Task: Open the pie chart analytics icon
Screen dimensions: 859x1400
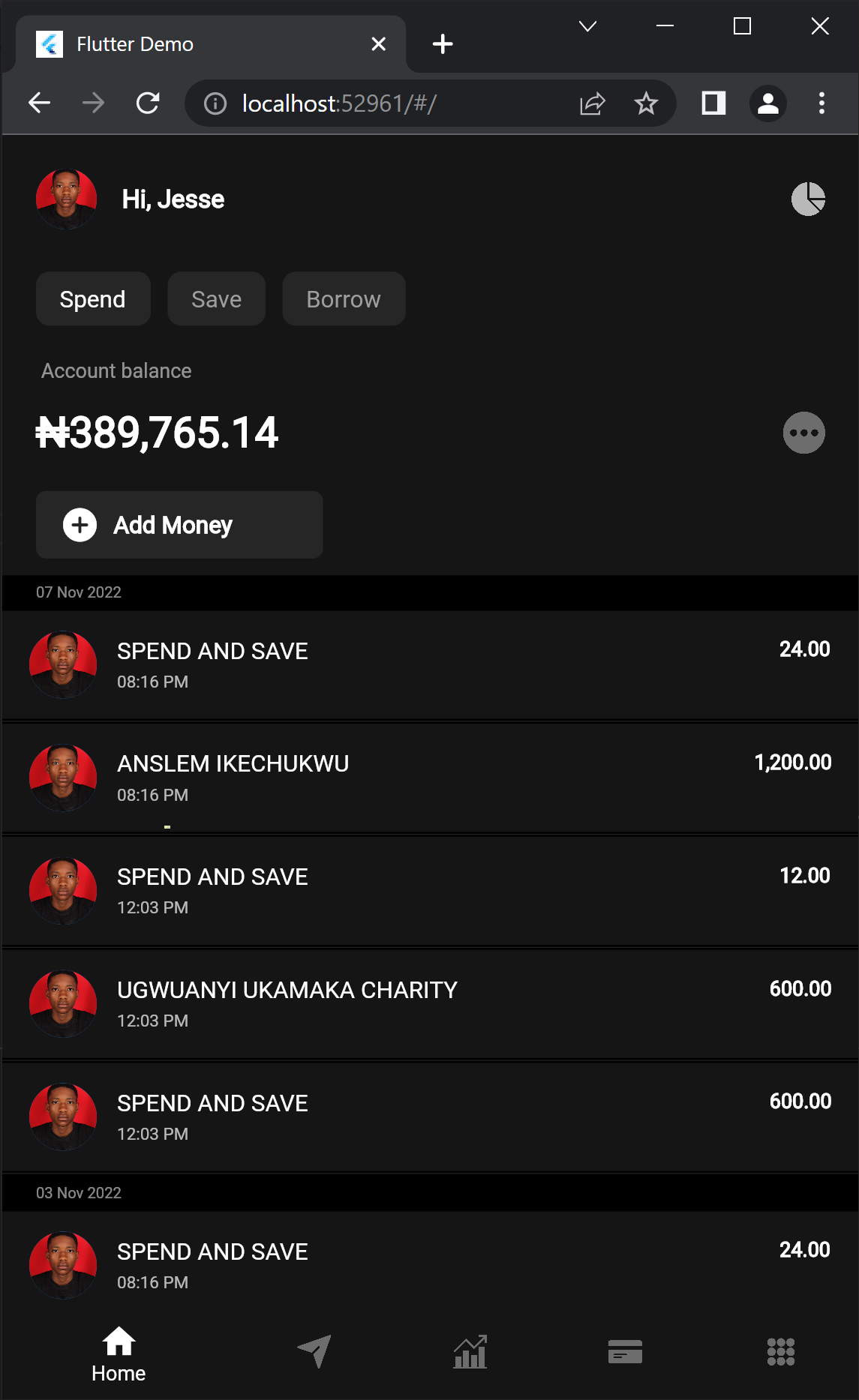Action: click(808, 199)
